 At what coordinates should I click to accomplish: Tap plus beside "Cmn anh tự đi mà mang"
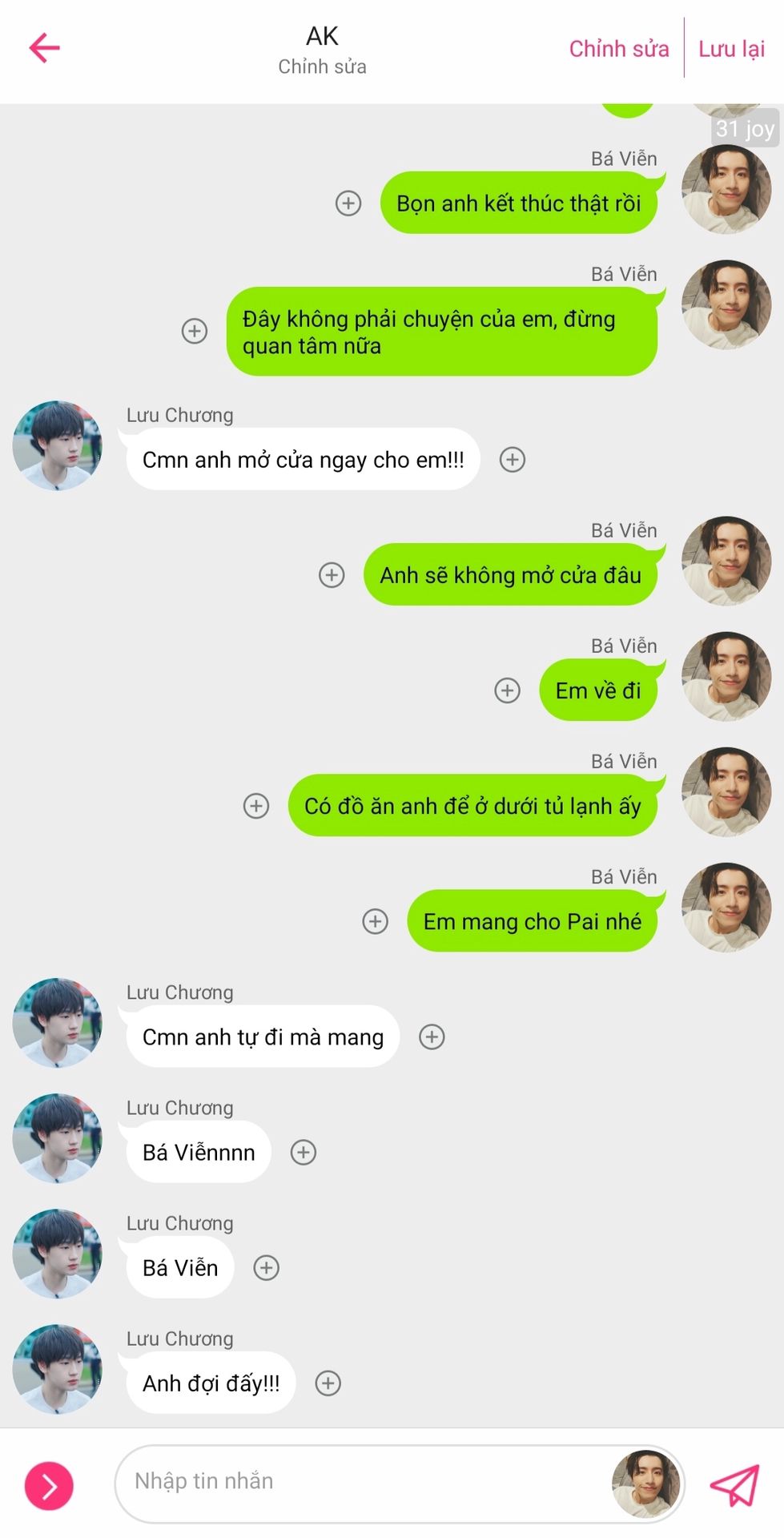[432, 1037]
